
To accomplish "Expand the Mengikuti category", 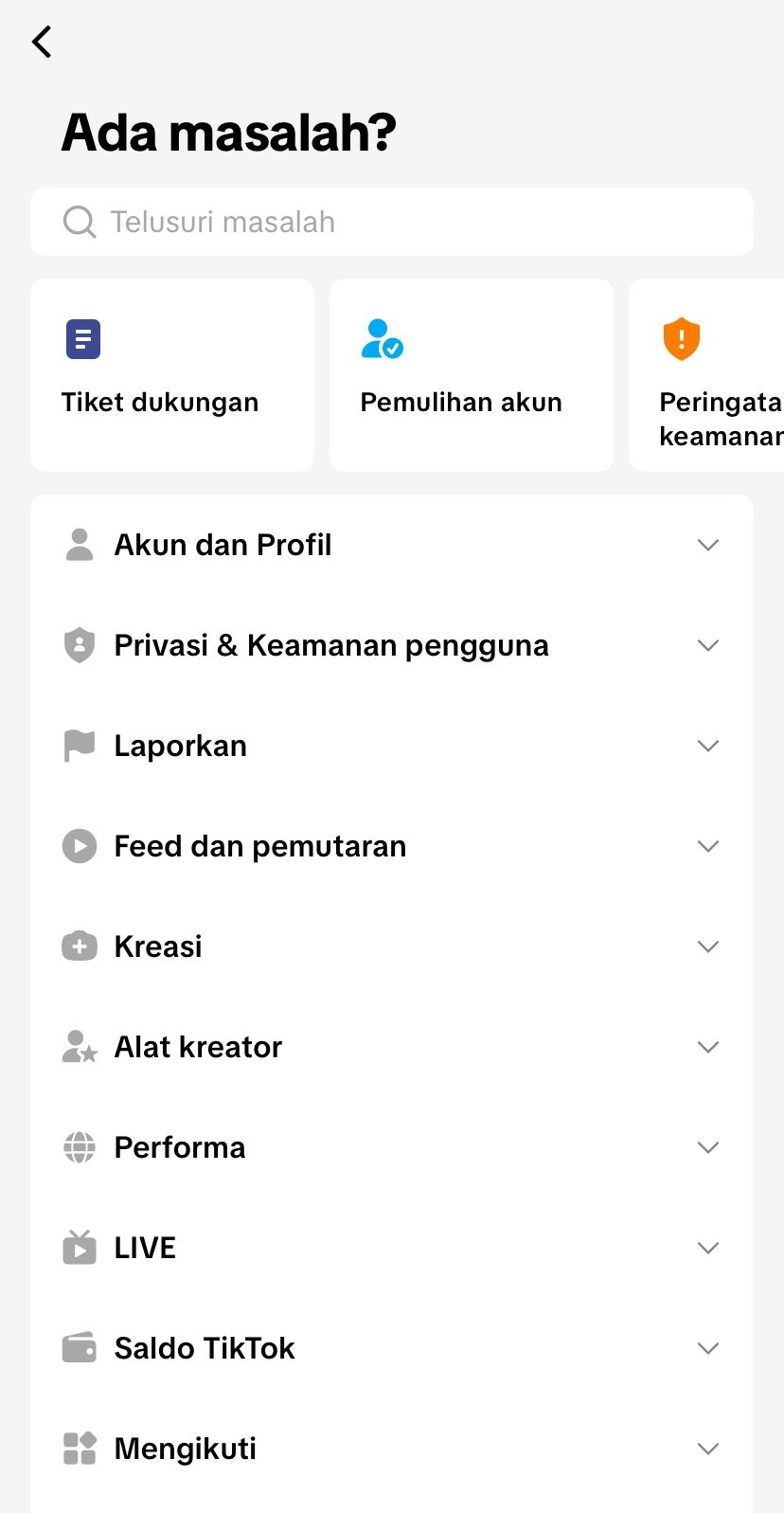I will [708, 1448].
